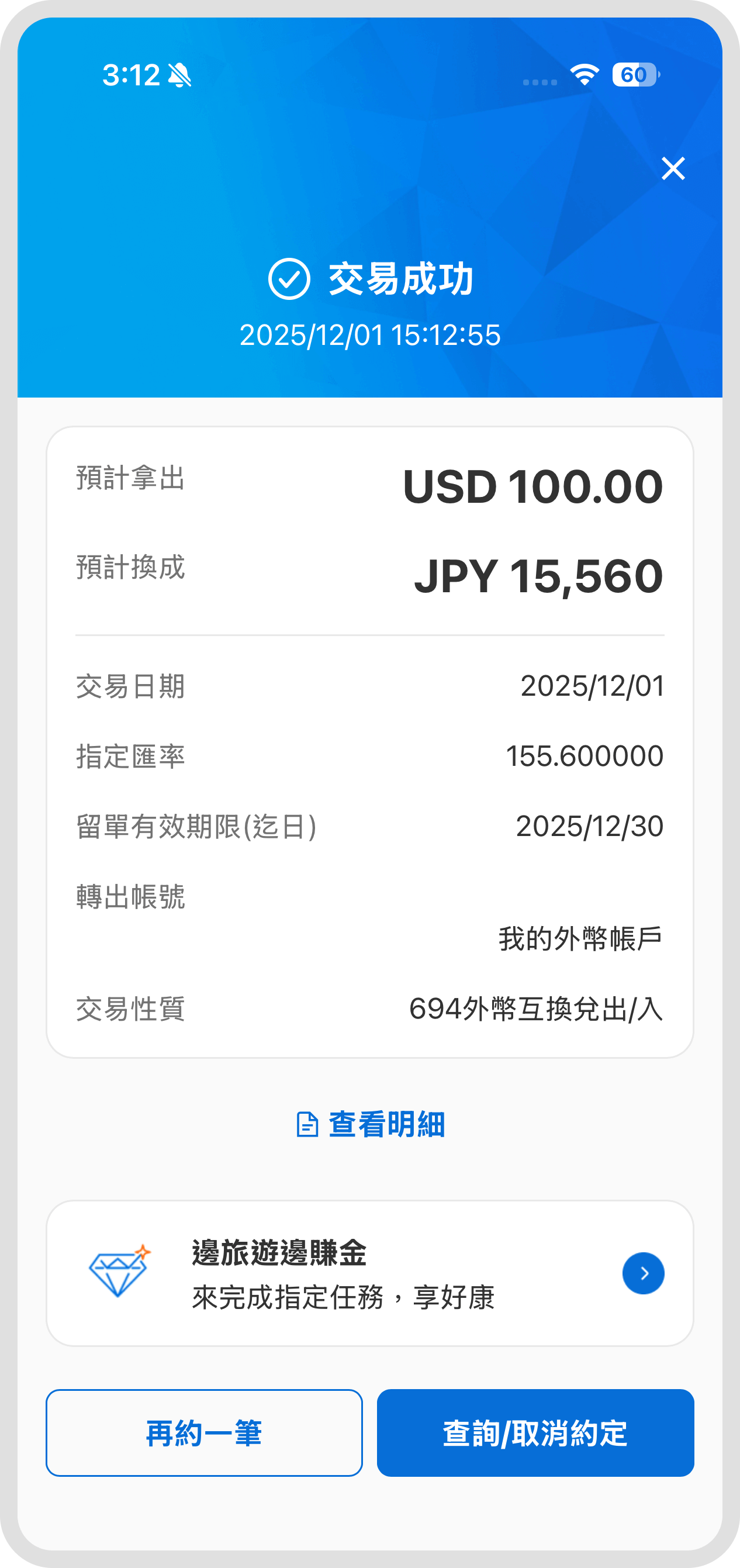Open 查看明細 transaction details

pos(371,1124)
